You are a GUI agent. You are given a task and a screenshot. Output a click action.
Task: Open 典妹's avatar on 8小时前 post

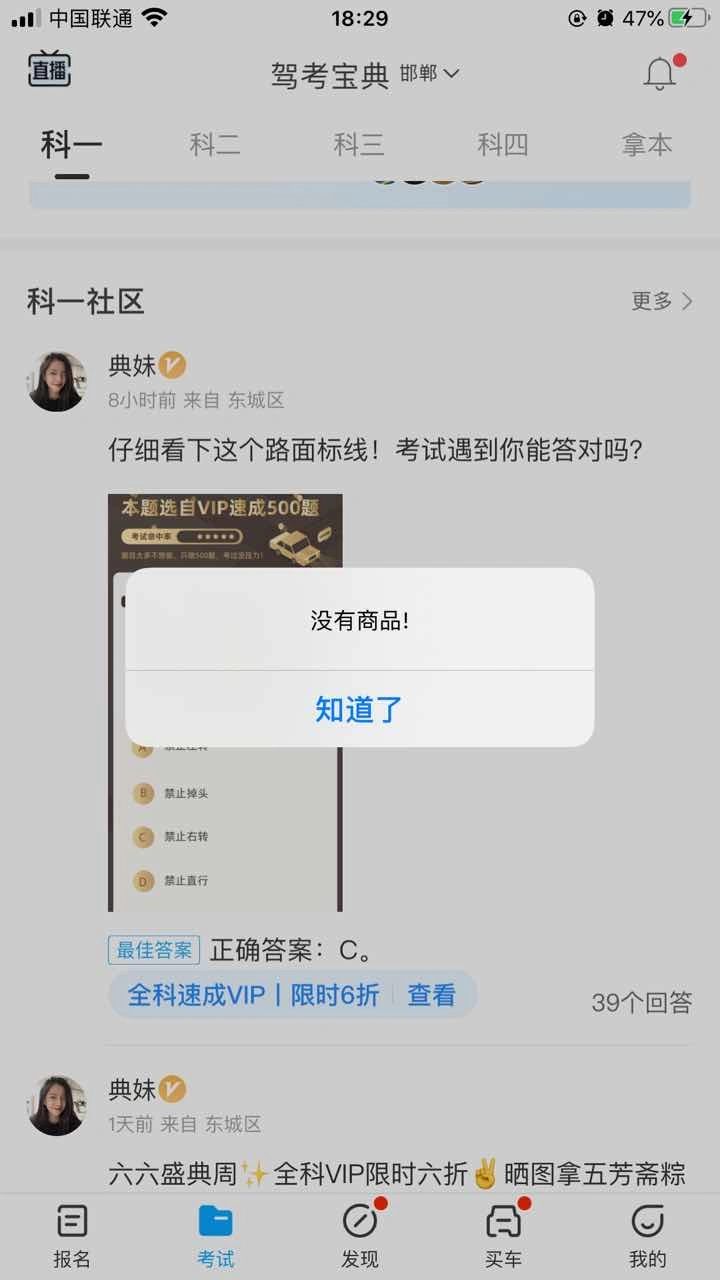coord(57,382)
